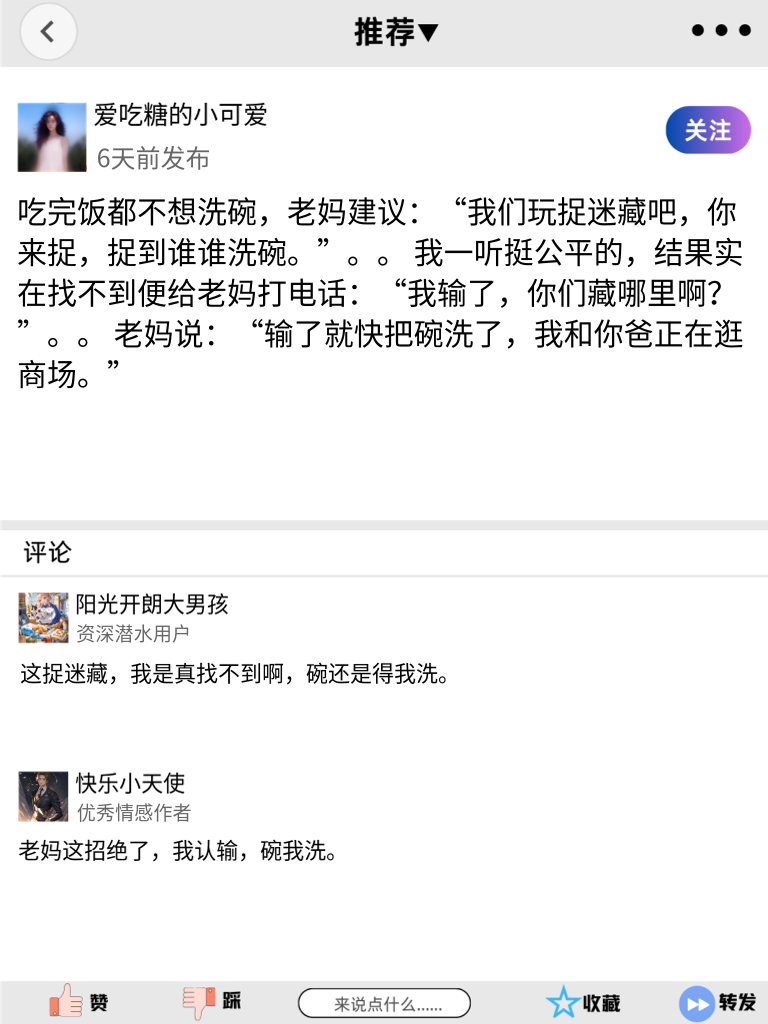Open 快乐小天使's avatar picture

41,795
